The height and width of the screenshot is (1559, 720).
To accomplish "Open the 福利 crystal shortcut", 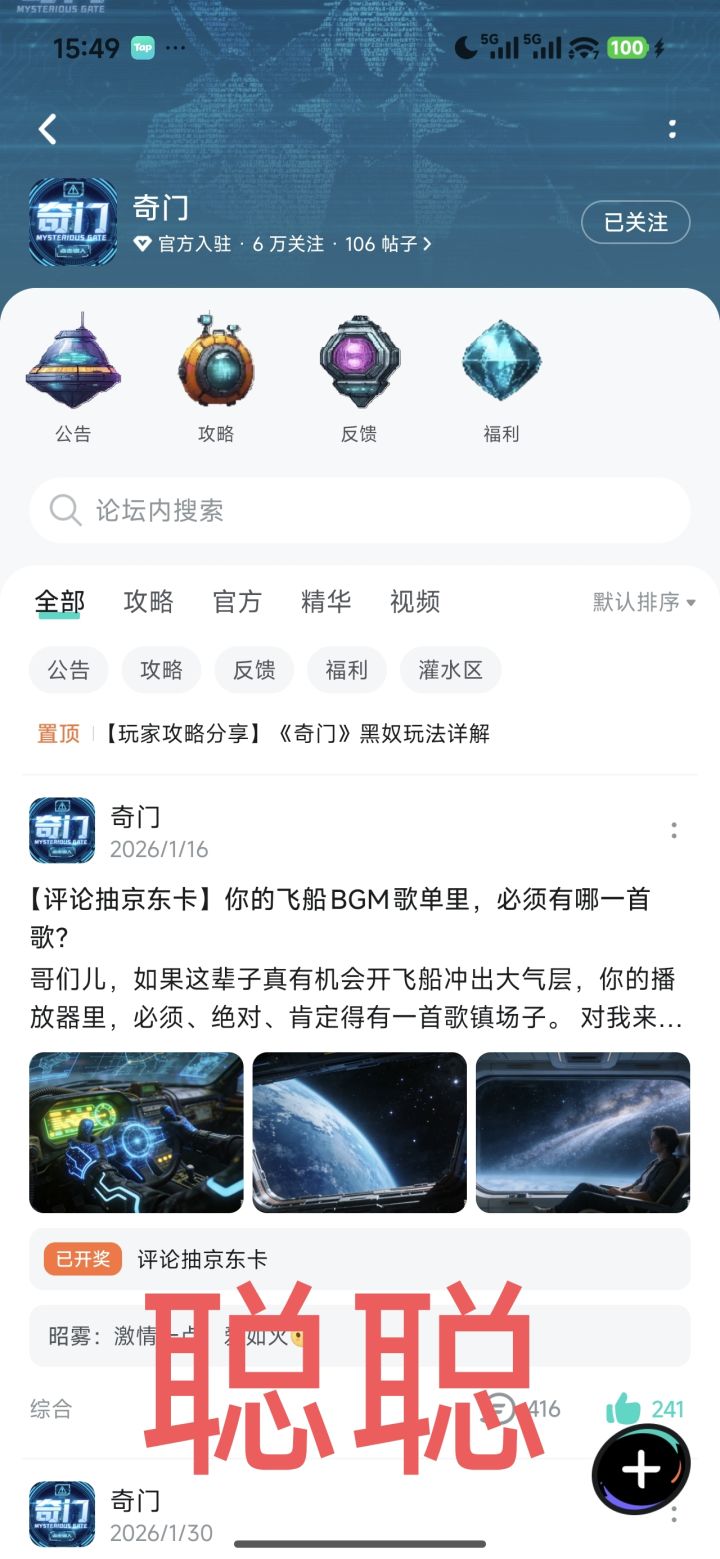I will [501, 361].
